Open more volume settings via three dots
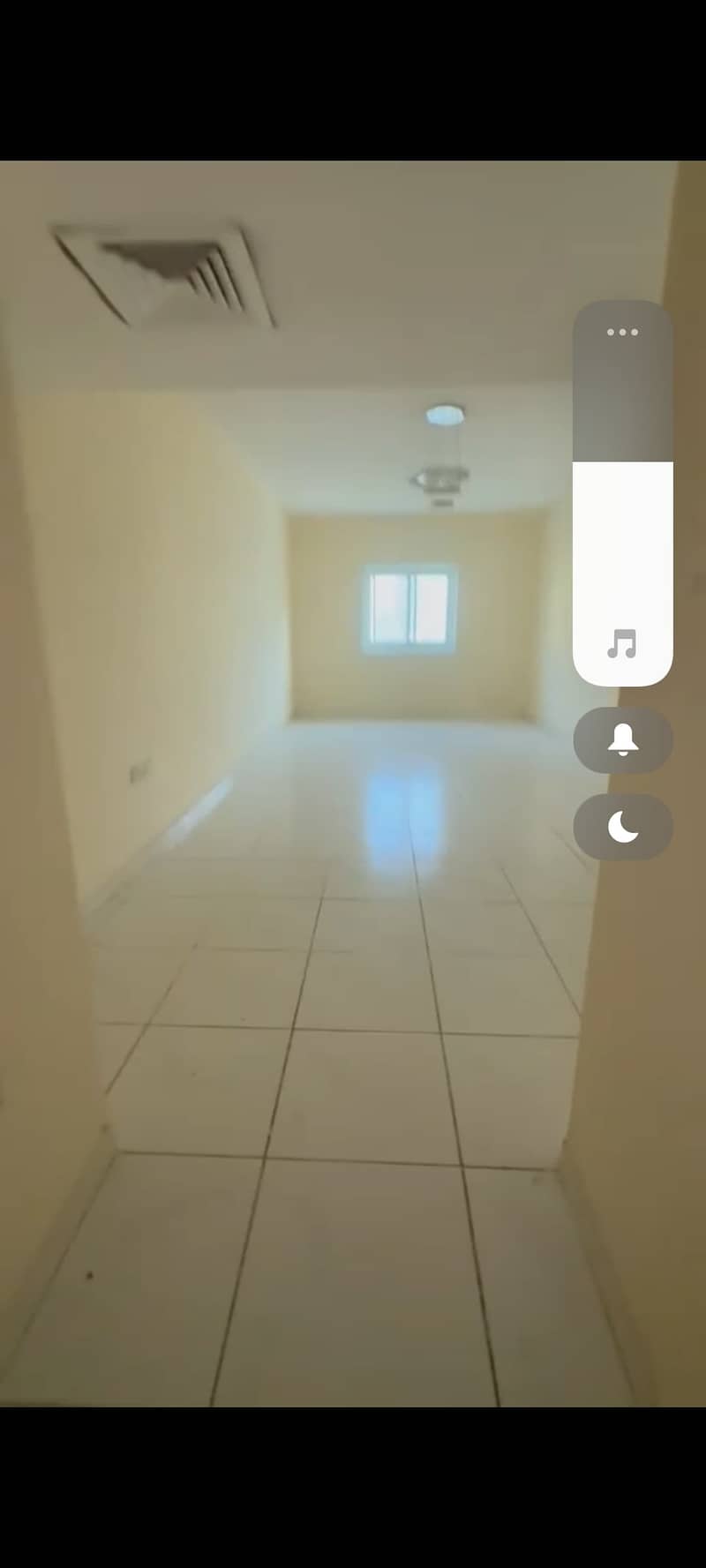Image resolution: width=706 pixels, height=1568 pixels. click(622, 333)
